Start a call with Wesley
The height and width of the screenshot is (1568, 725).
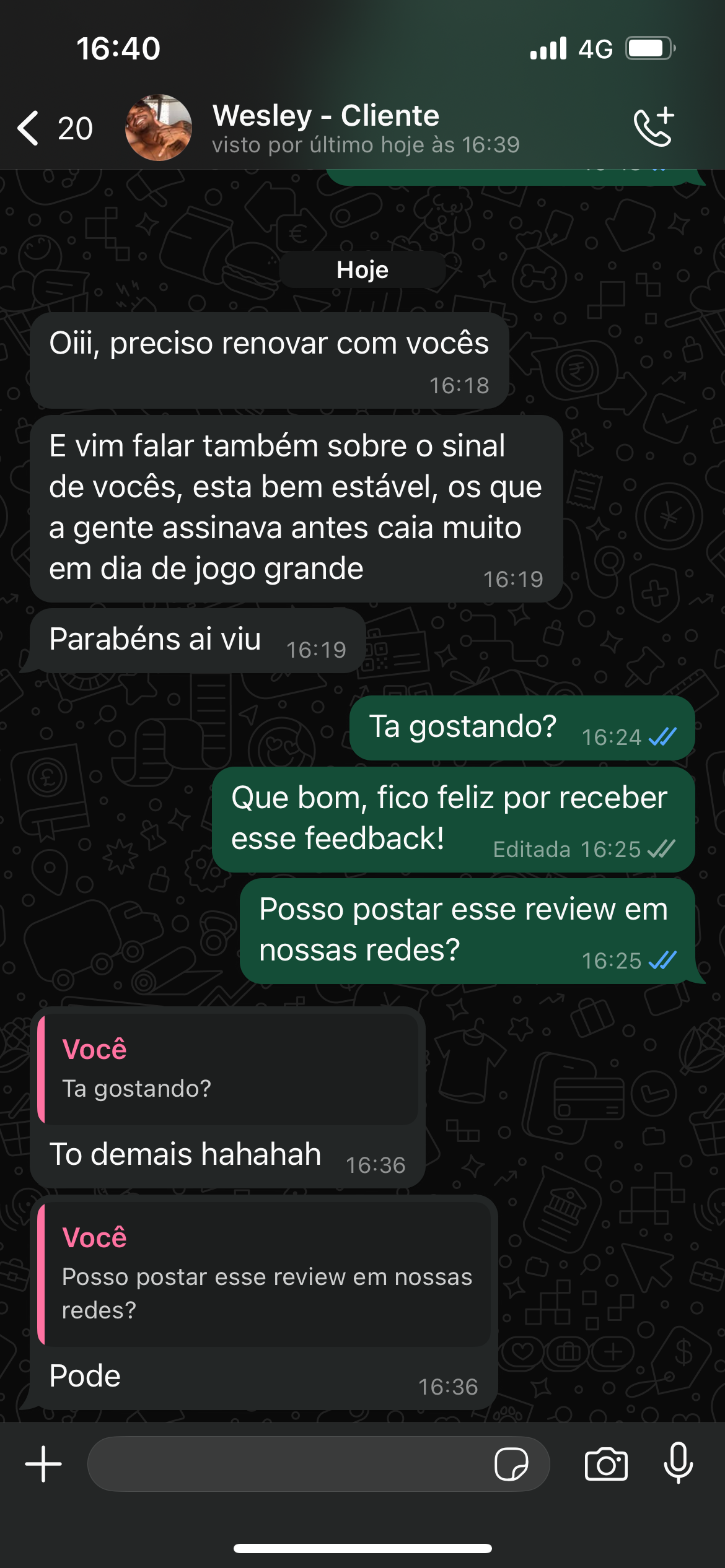coord(654,128)
